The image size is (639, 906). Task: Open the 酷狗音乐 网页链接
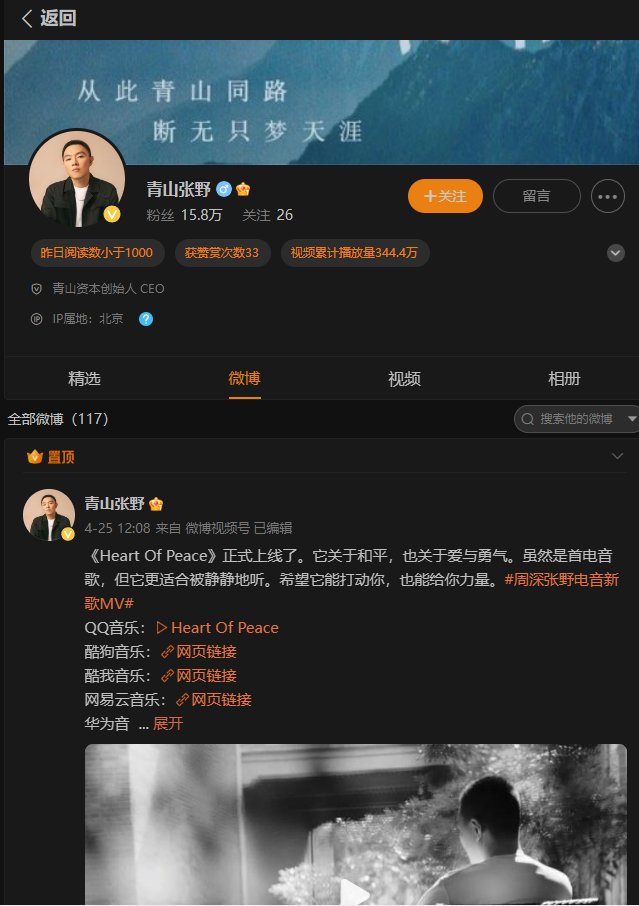[199, 650]
